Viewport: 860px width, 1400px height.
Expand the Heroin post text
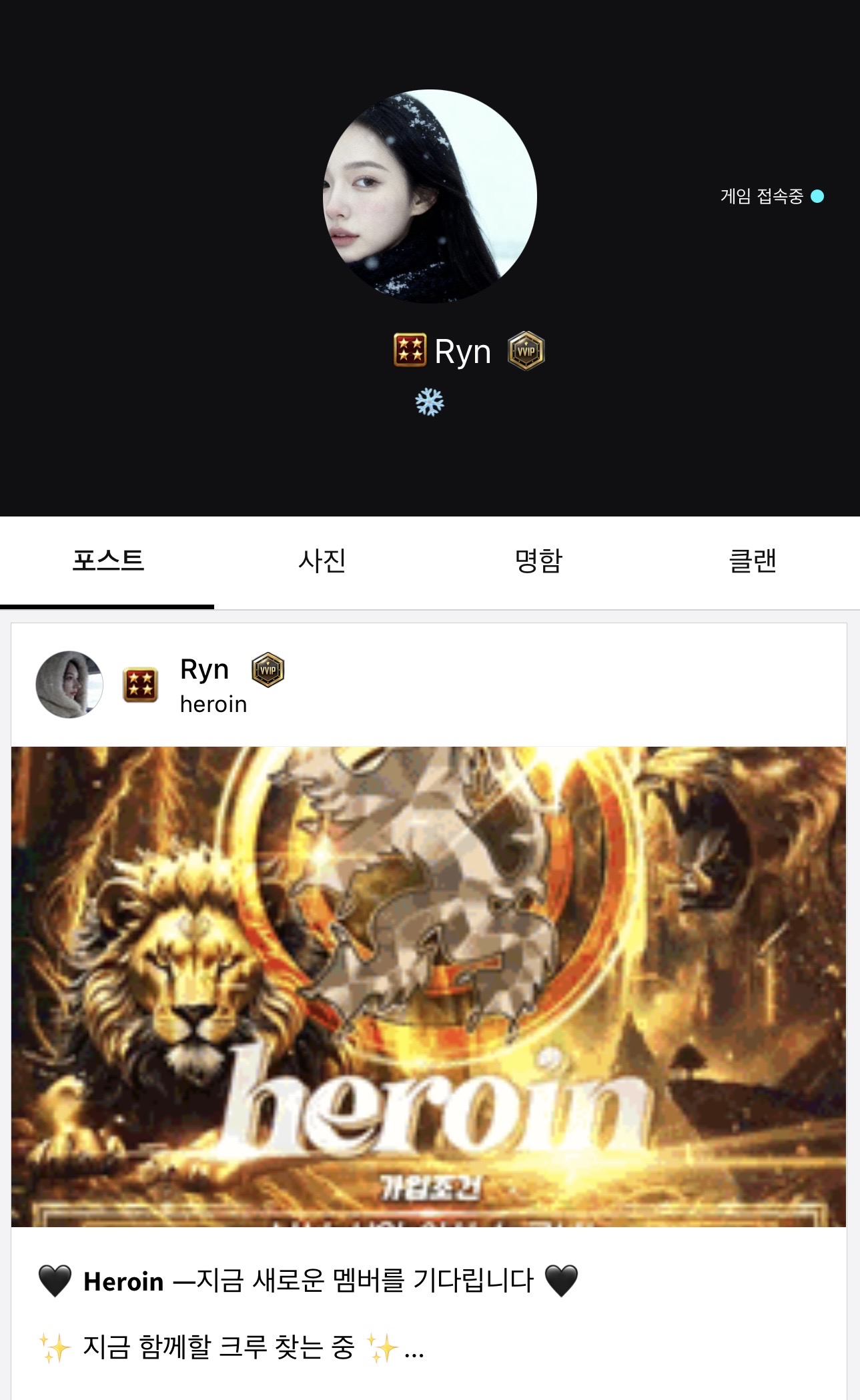414,1349
